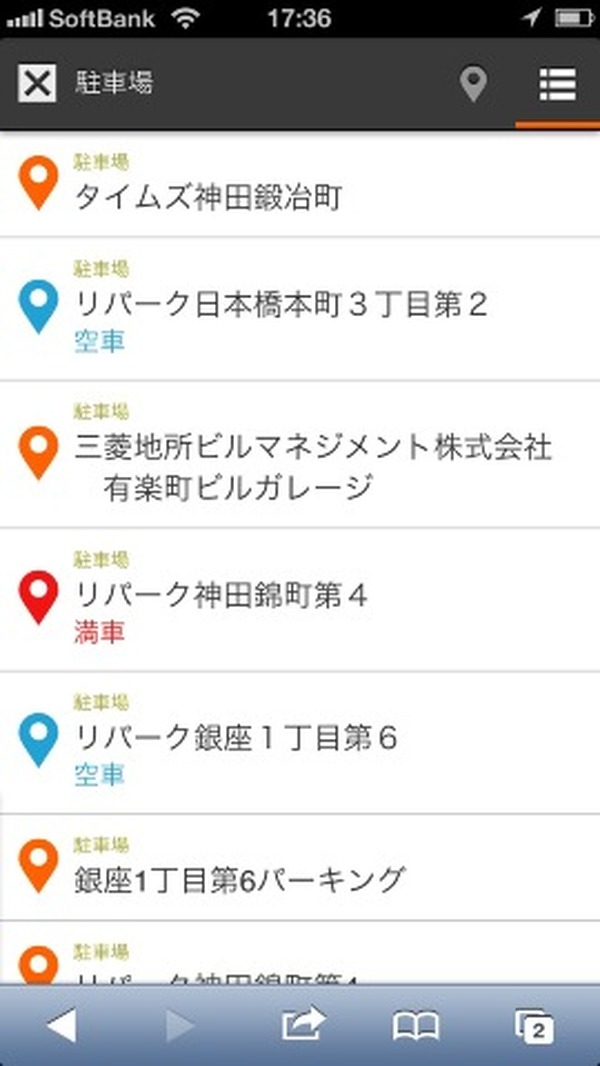Go back in the Safari toolbar
The width and height of the screenshot is (600, 1066).
61,1025
